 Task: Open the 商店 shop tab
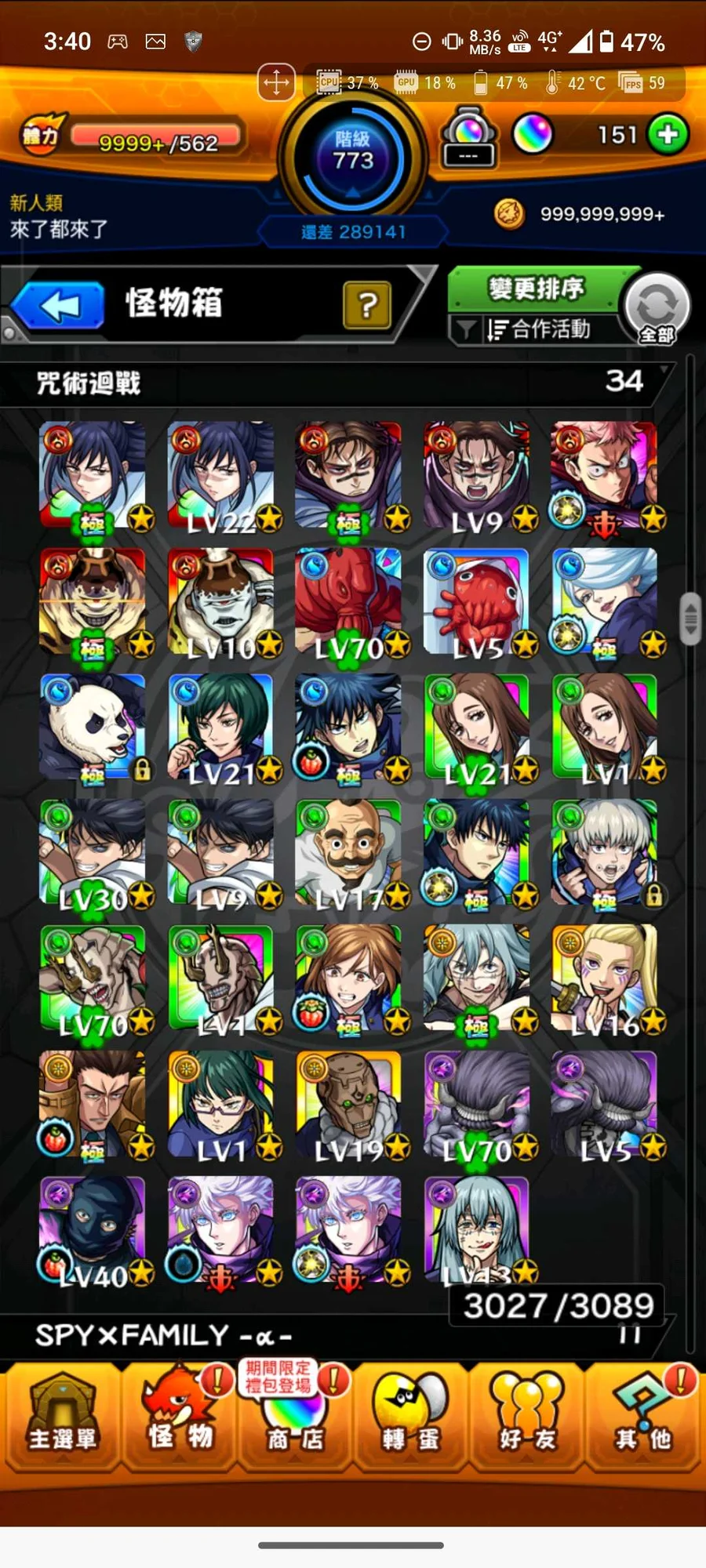pyautogui.click(x=294, y=1421)
